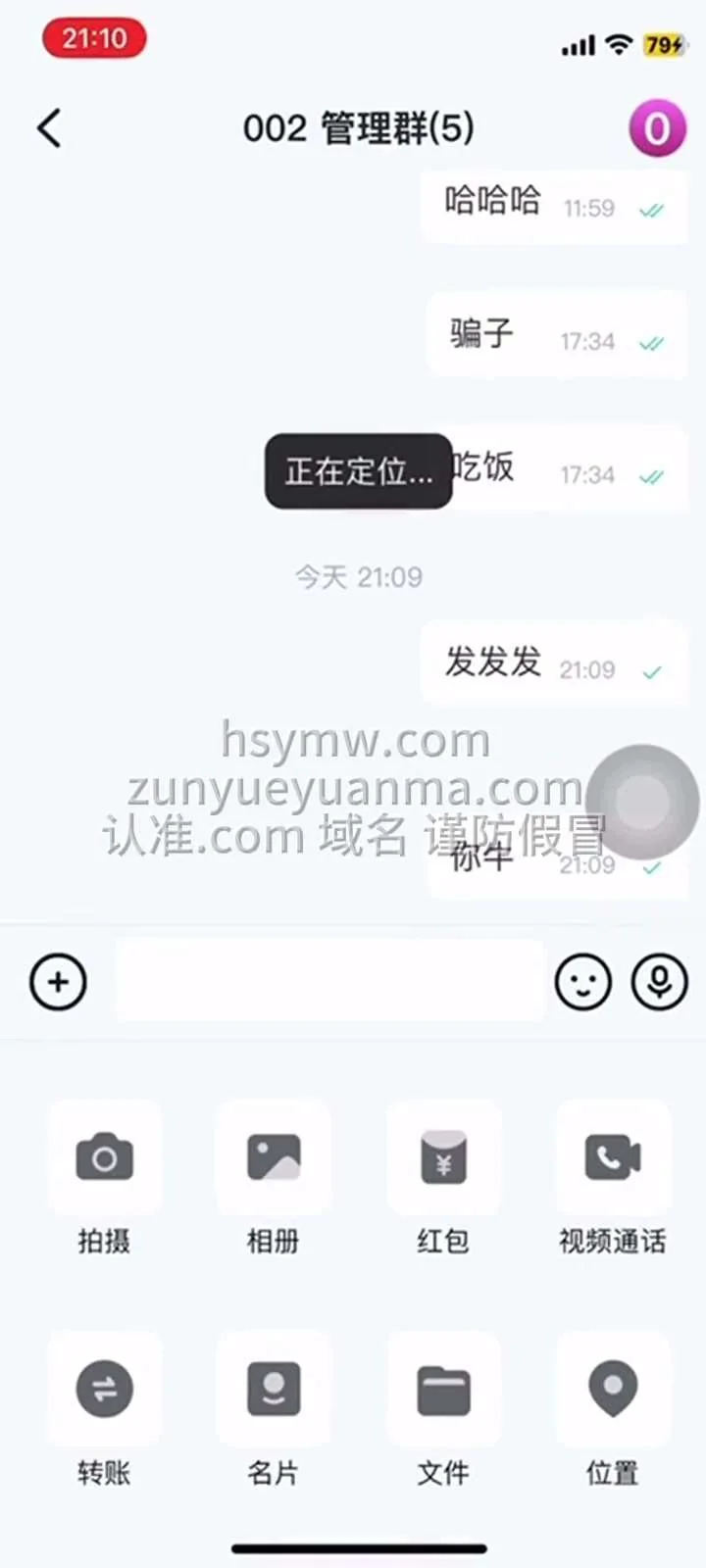Tap the floating assistive touch button

pos(642,804)
